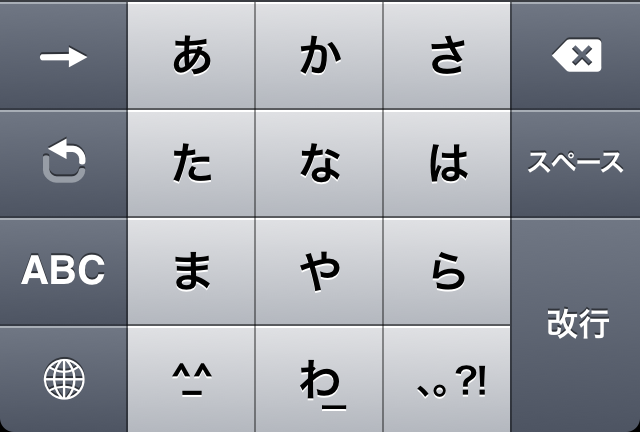Tap the な key
This screenshot has height=432, width=640.
(x=320, y=163)
